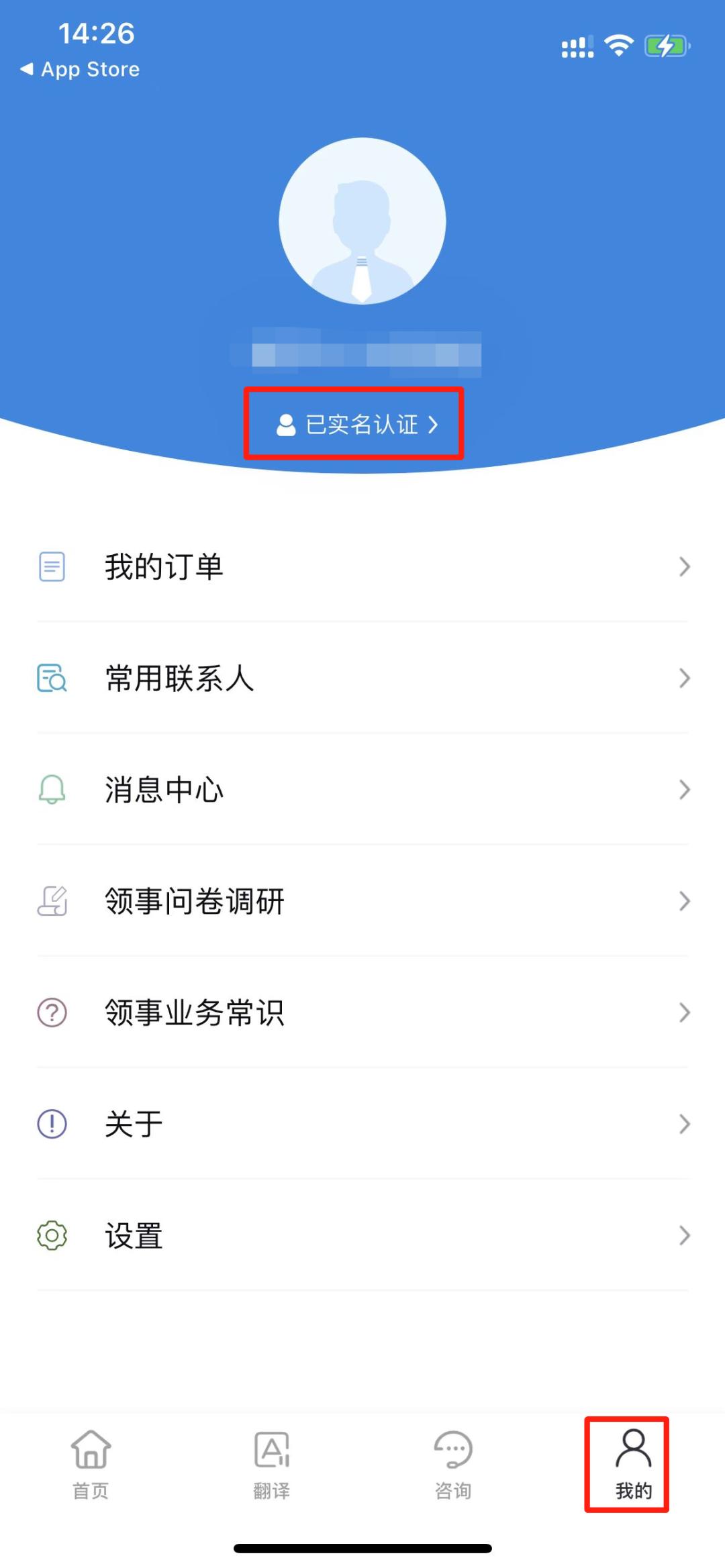725x1568 pixels.
Task: Click the 消息中心 notification bell icon
Action: tap(51, 790)
